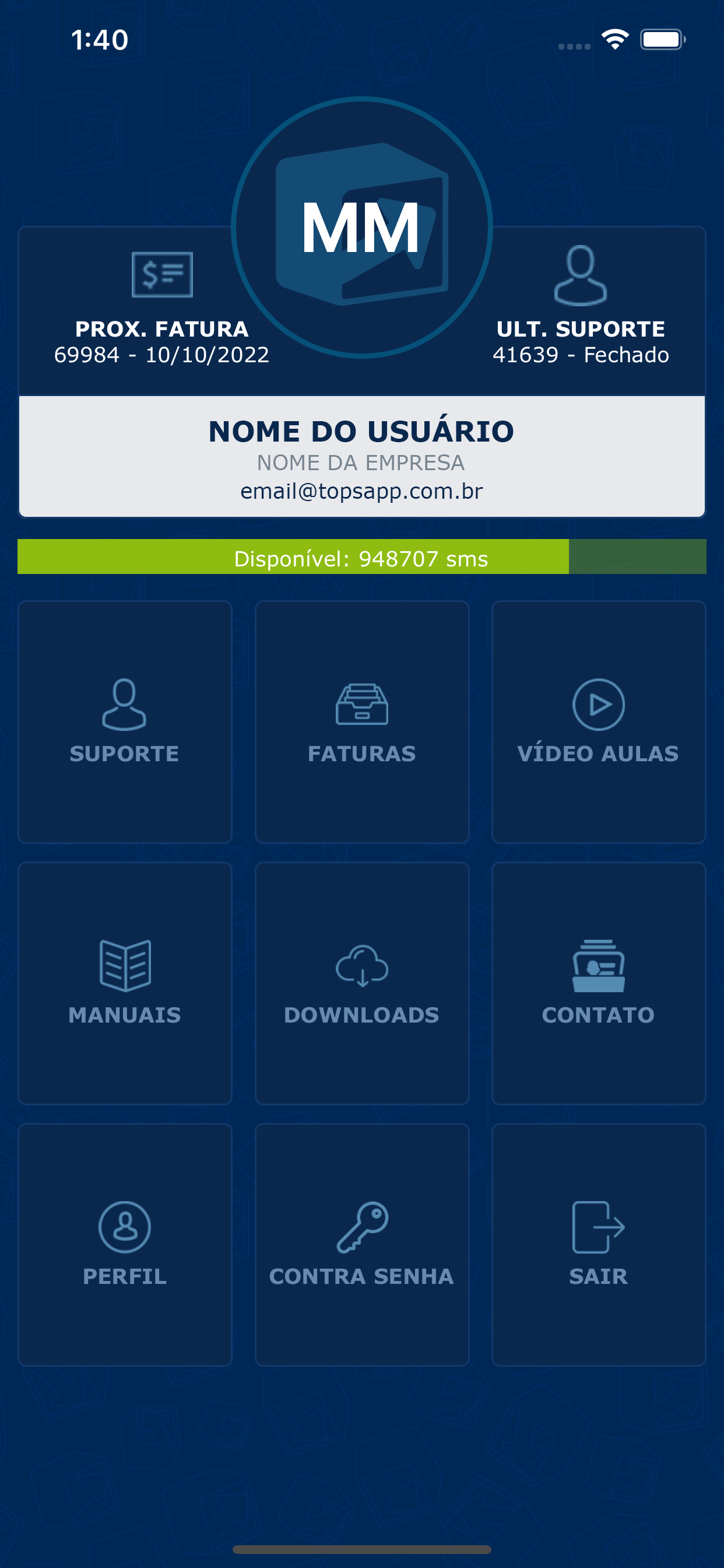
Task: Open the Suporte tile
Action: click(125, 722)
